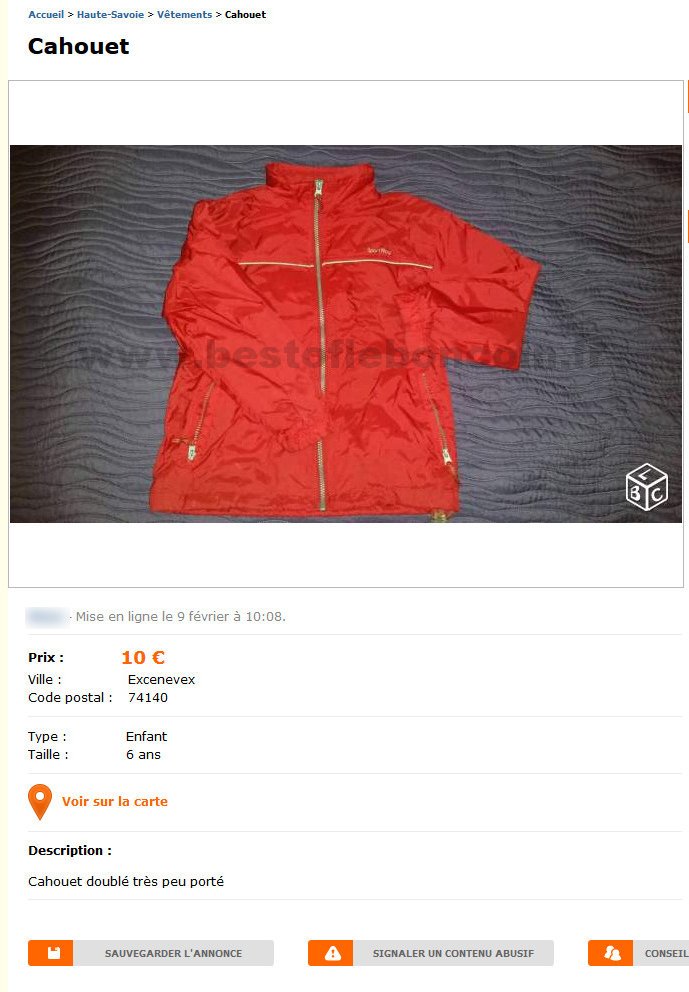Go to the Haute-Savoie breadcrumb
Viewport: 689px width, 992px height.
coord(110,15)
